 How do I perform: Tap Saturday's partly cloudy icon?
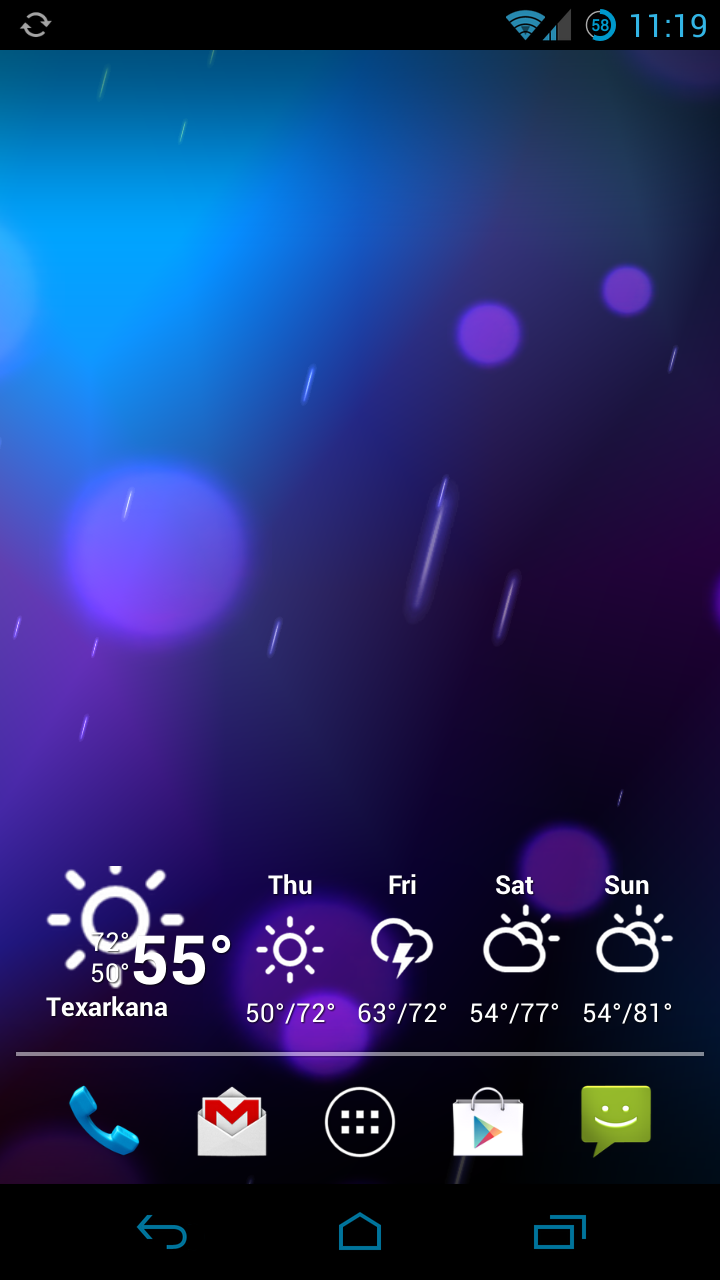coord(515,945)
